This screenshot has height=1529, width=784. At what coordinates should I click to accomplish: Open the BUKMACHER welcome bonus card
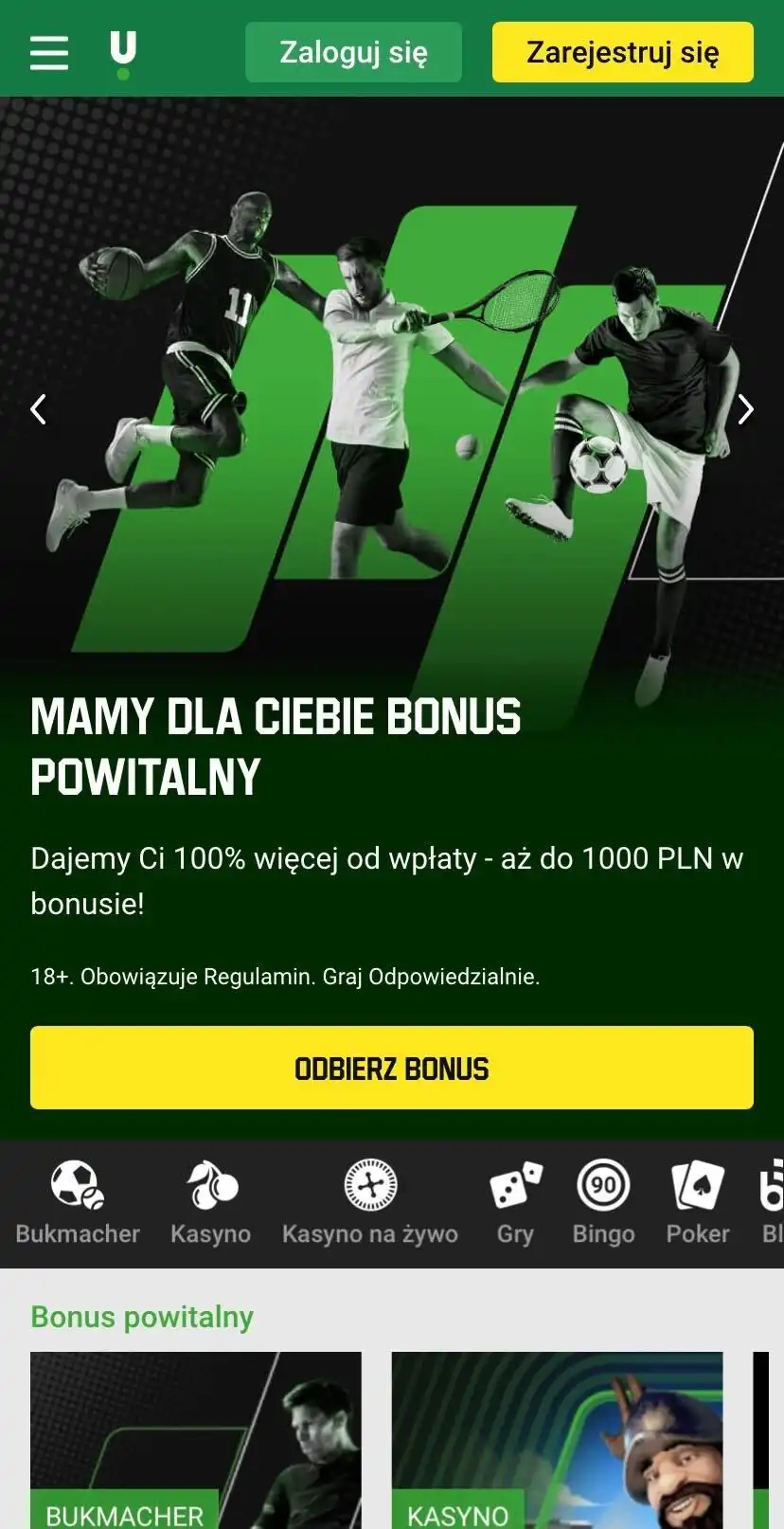[x=196, y=1440]
